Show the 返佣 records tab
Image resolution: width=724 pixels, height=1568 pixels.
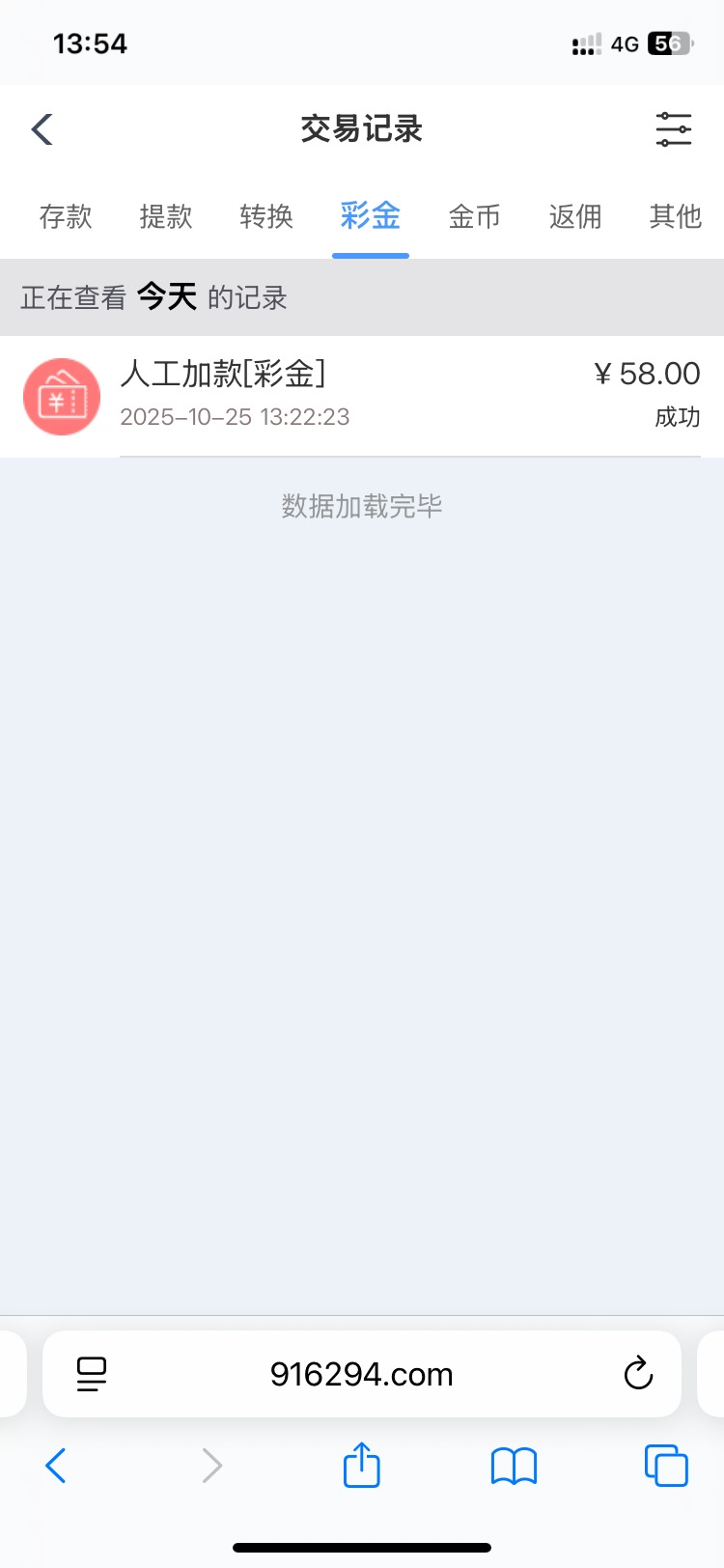coord(575,216)
